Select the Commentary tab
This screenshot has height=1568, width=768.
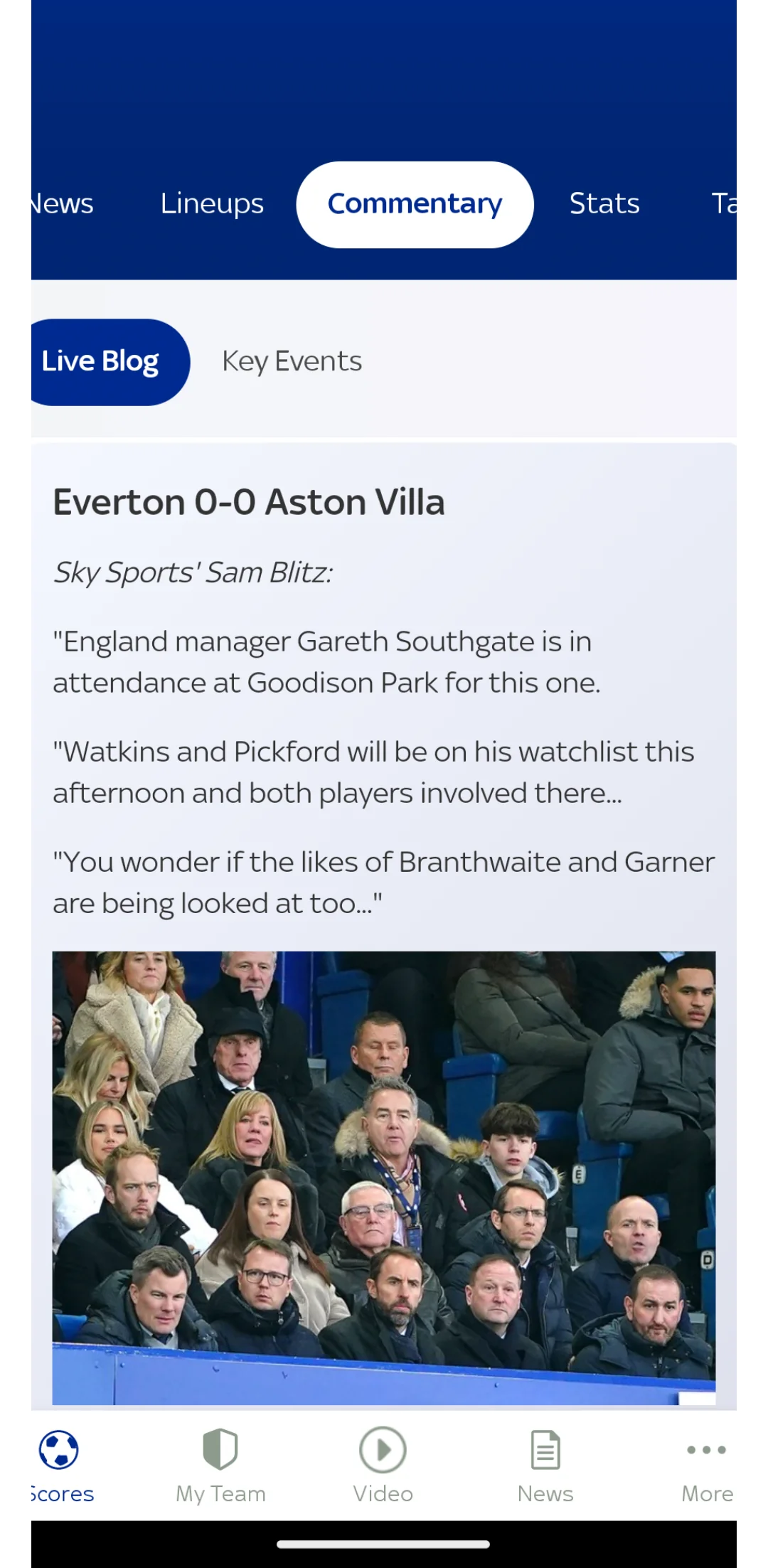point(415,204)
